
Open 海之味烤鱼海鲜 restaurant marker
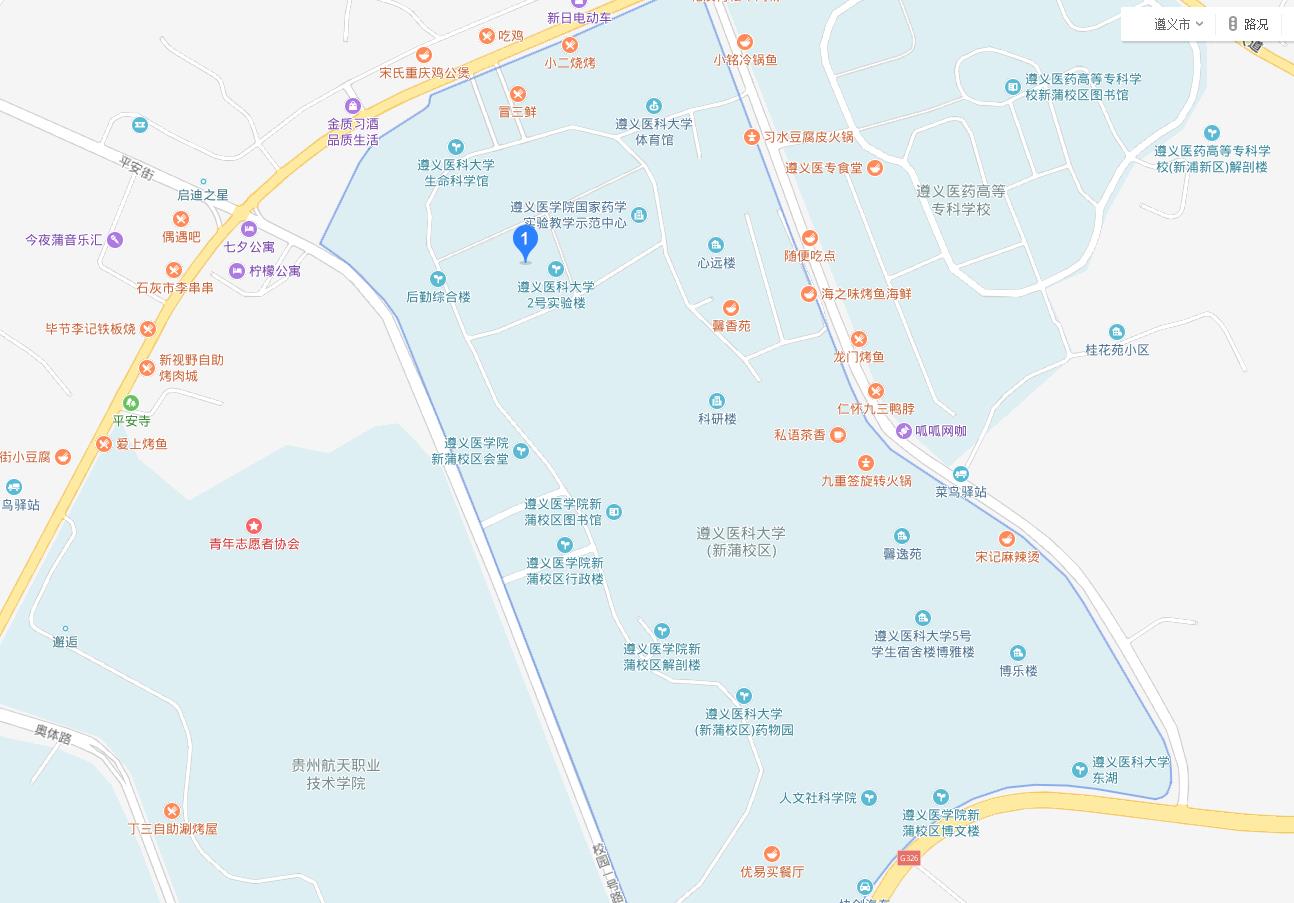coord(808,293)
